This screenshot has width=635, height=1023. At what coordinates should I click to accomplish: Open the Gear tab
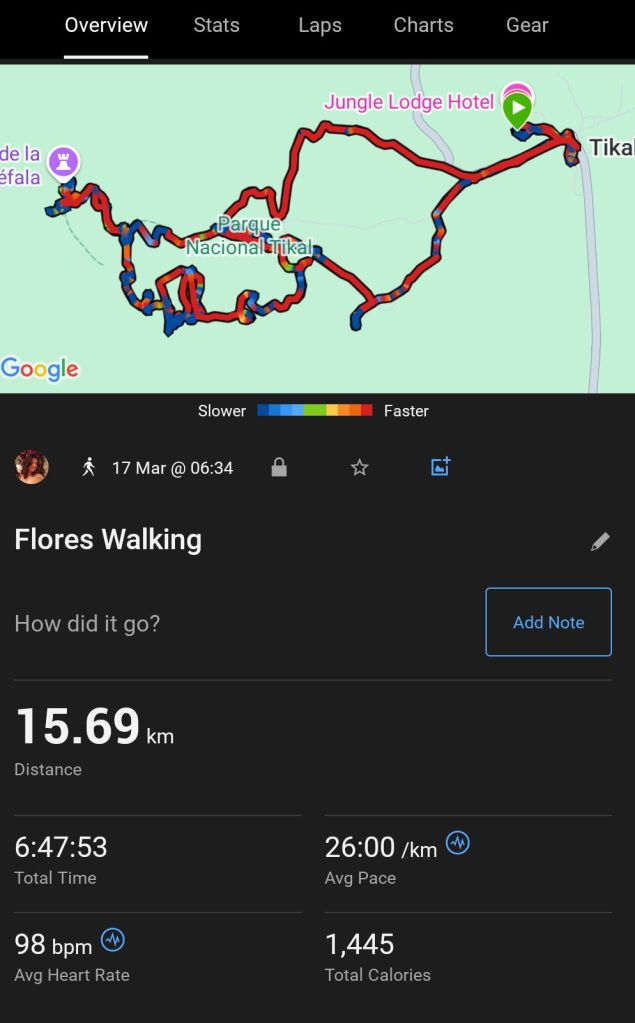tap(527, 25)
